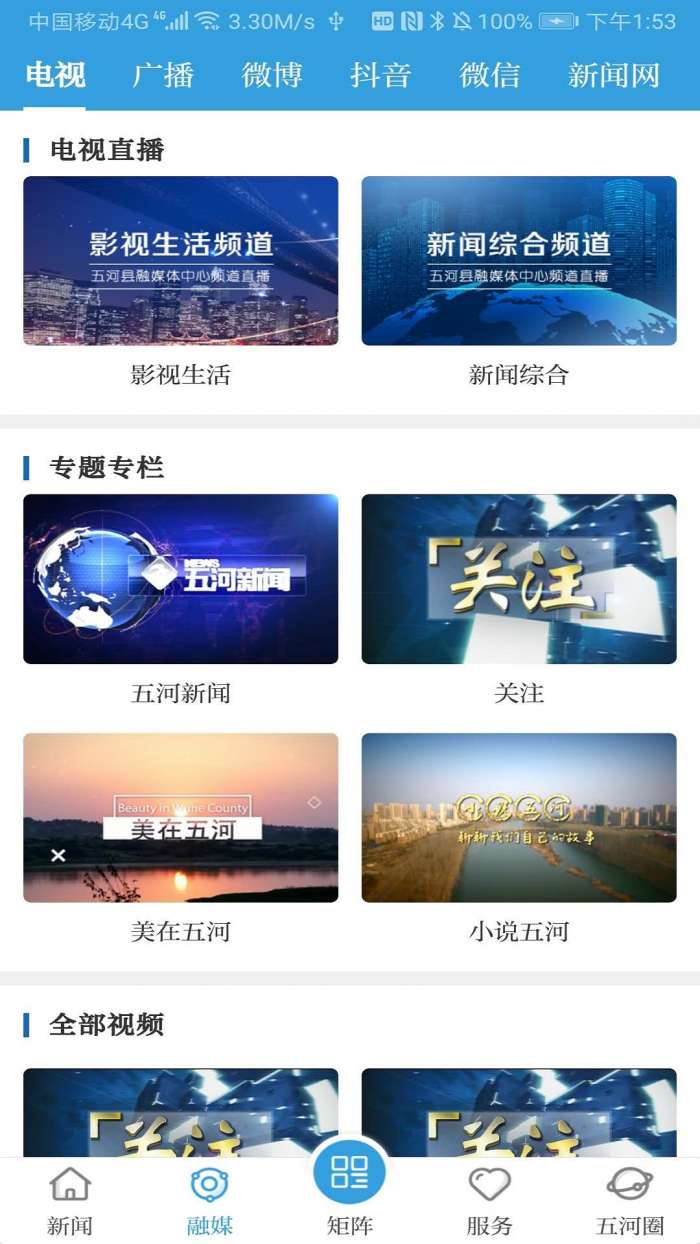The image size is (700, 1244).
Task: Go to the 新闻网 top tab
Action: 614,75
